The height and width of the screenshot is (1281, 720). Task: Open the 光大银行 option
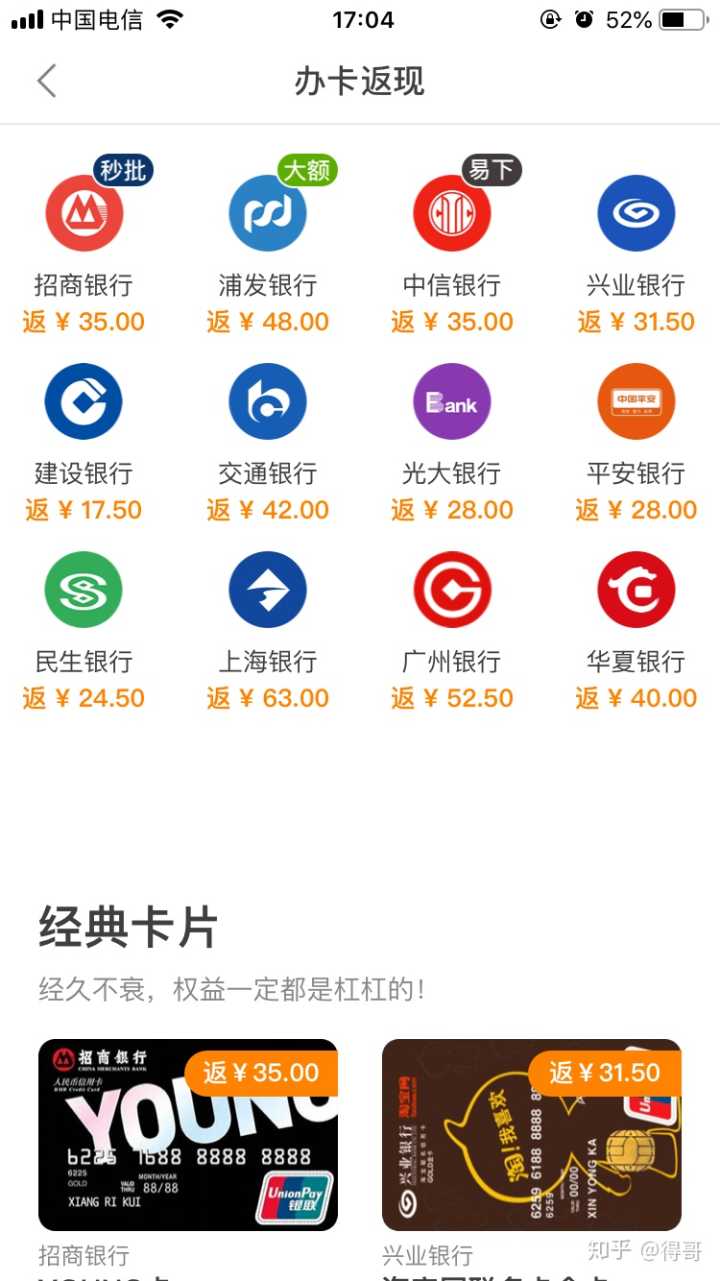[452, 402]
